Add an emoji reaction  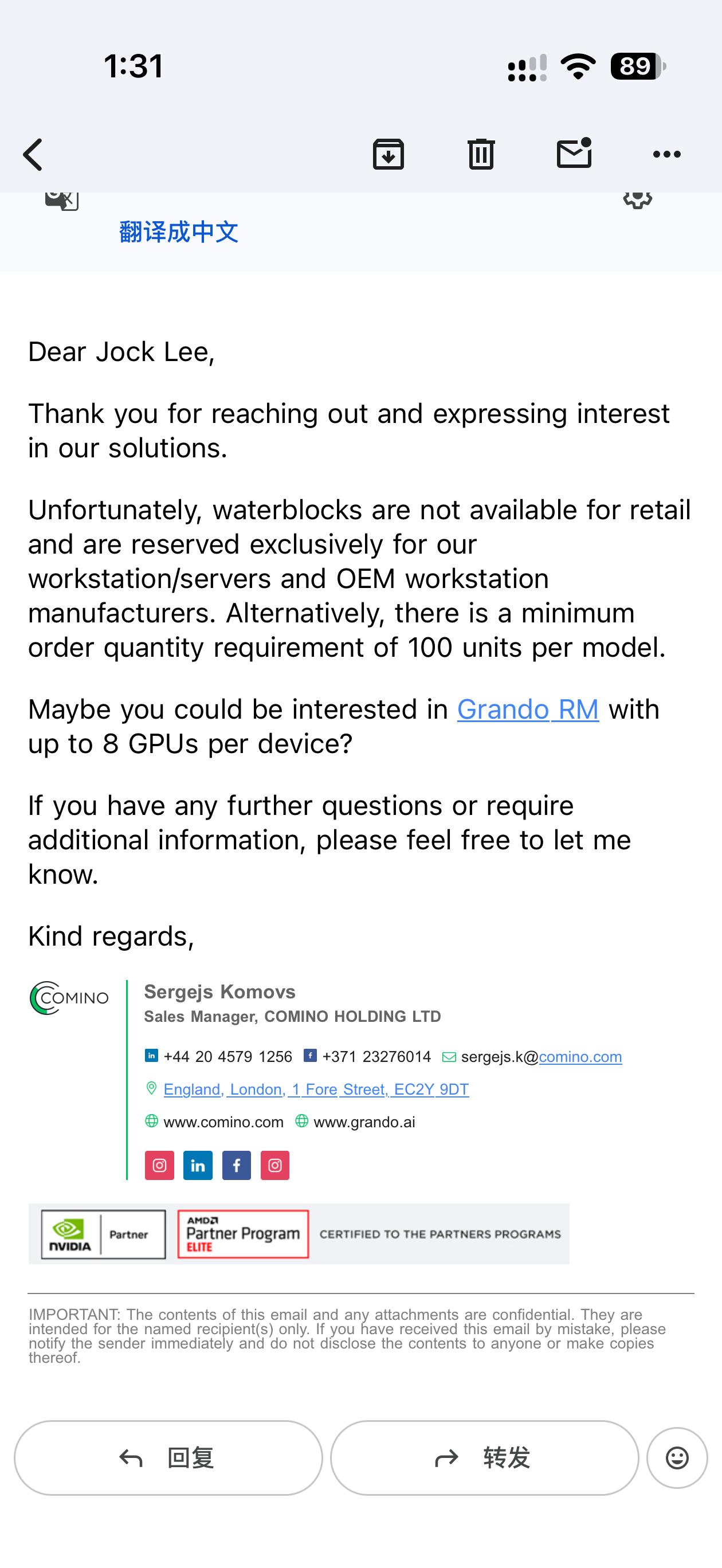[677, 1458]
